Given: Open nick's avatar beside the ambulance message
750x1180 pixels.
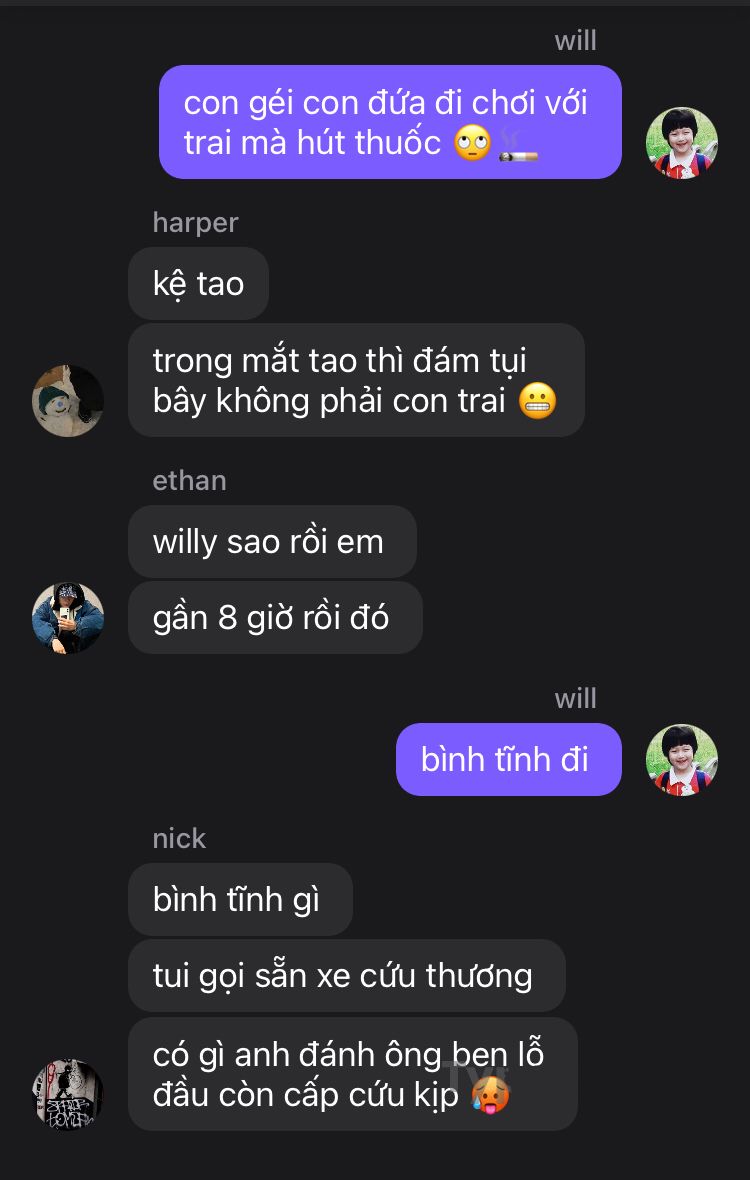Looking at the screenshot, I should [68, 1094].
